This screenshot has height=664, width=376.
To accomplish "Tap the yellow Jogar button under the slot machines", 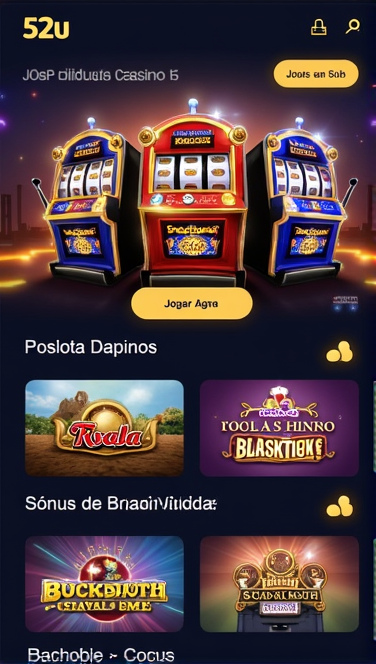I will (x=191, y=303).
